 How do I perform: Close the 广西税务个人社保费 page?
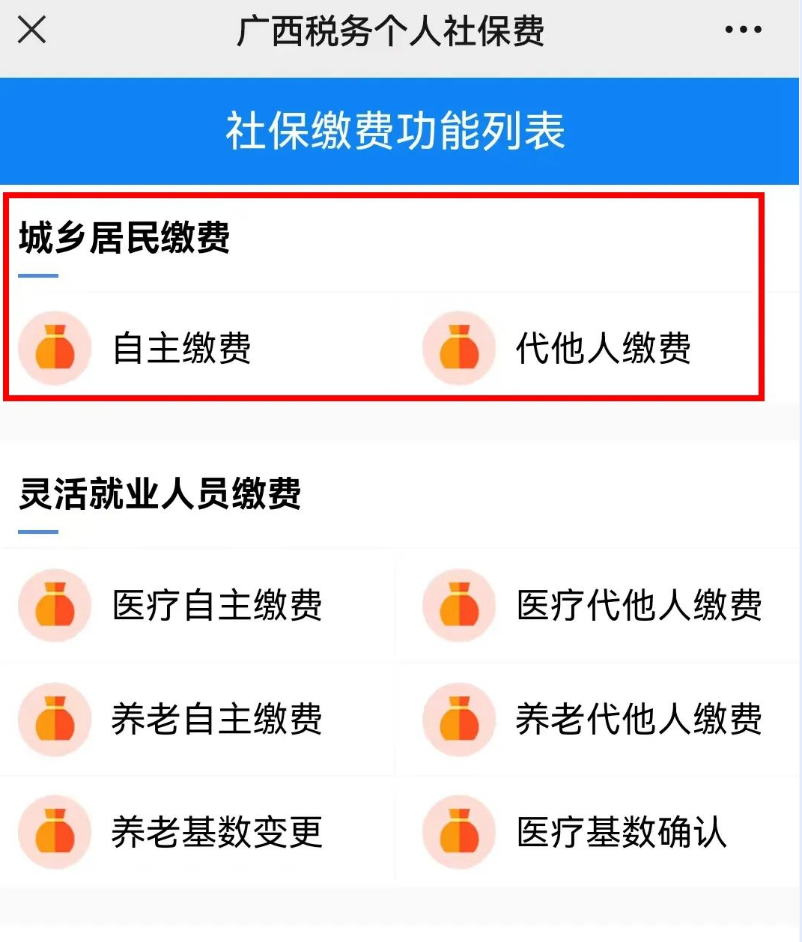[32, 31]
